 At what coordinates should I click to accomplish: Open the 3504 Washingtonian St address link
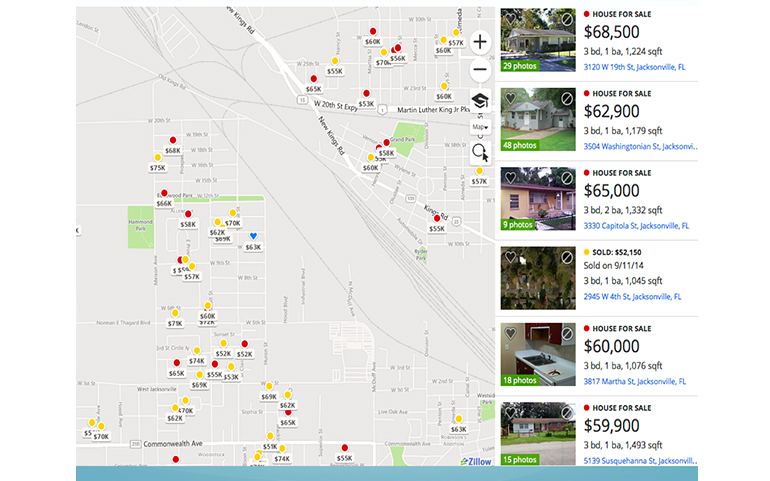pos(638,146)
